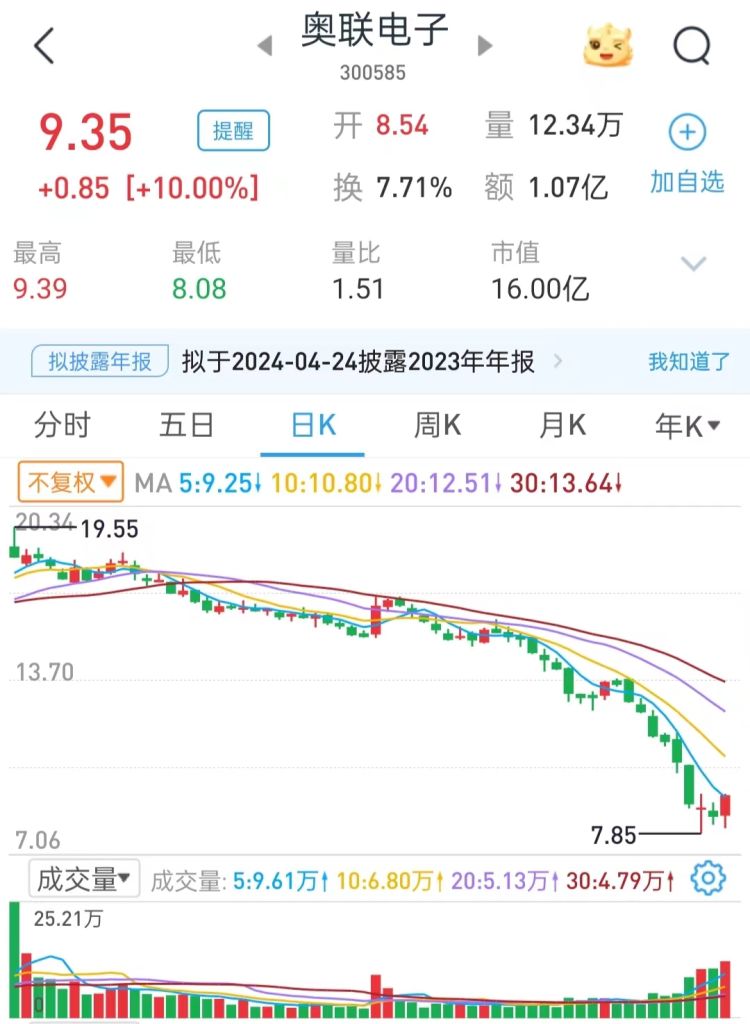
Task: Open the search magnifier icon
Action: coord(691,46)
